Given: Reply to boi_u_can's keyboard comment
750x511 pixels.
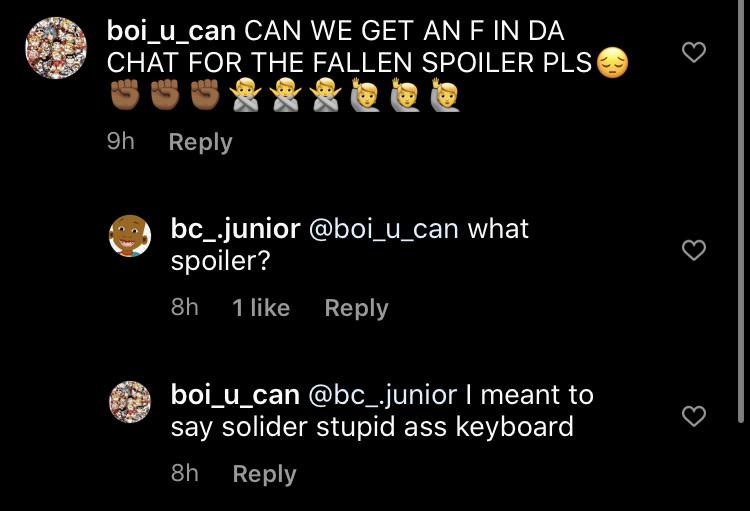Looking at the screenshot, I should (264, 474).
